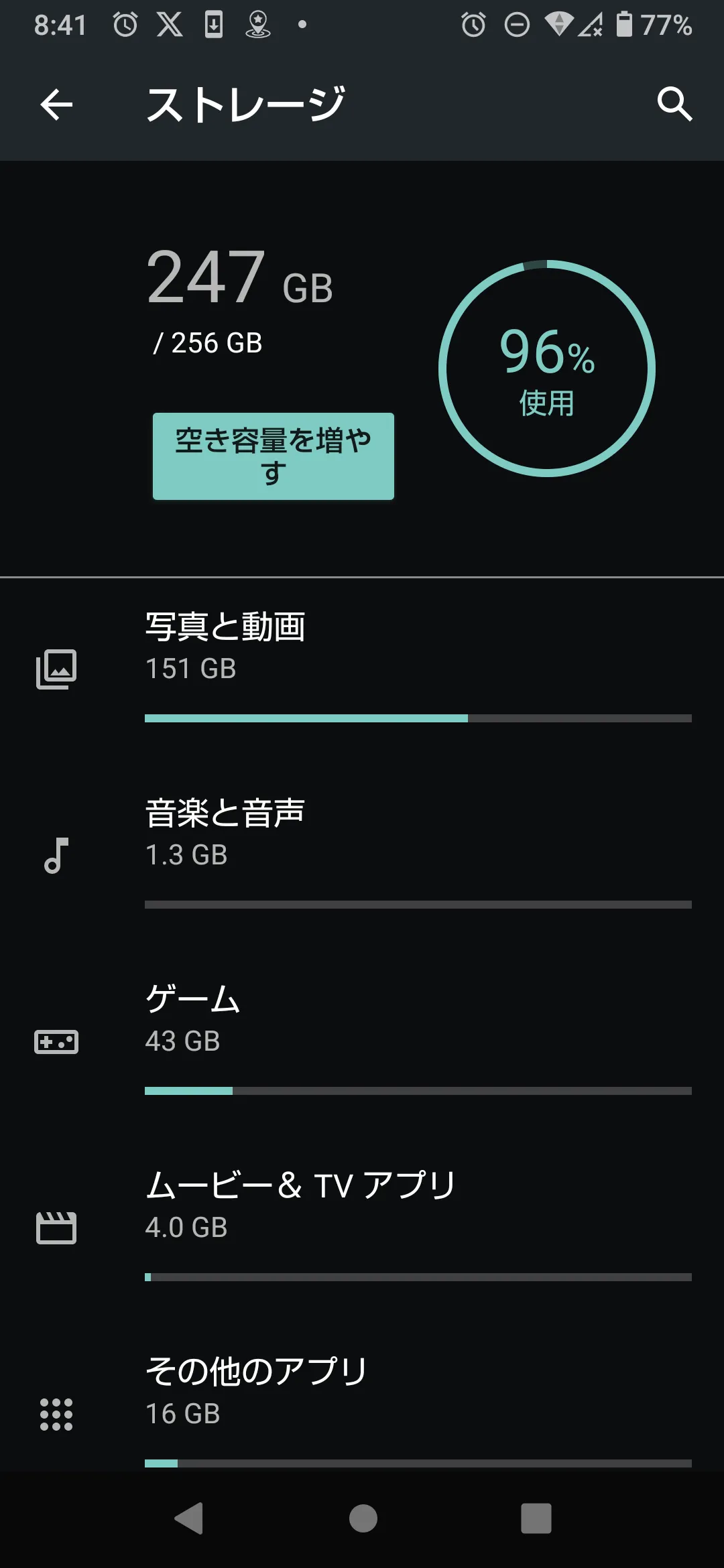Open the recent apps overview
The width and height of the screenshot is (724, 1568).
click(536, 1518)
